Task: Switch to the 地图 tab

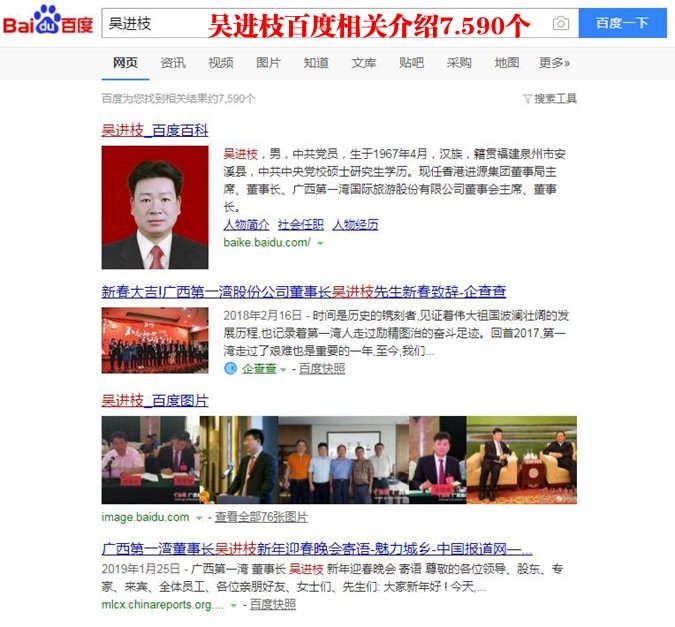Action: [506, 62]
